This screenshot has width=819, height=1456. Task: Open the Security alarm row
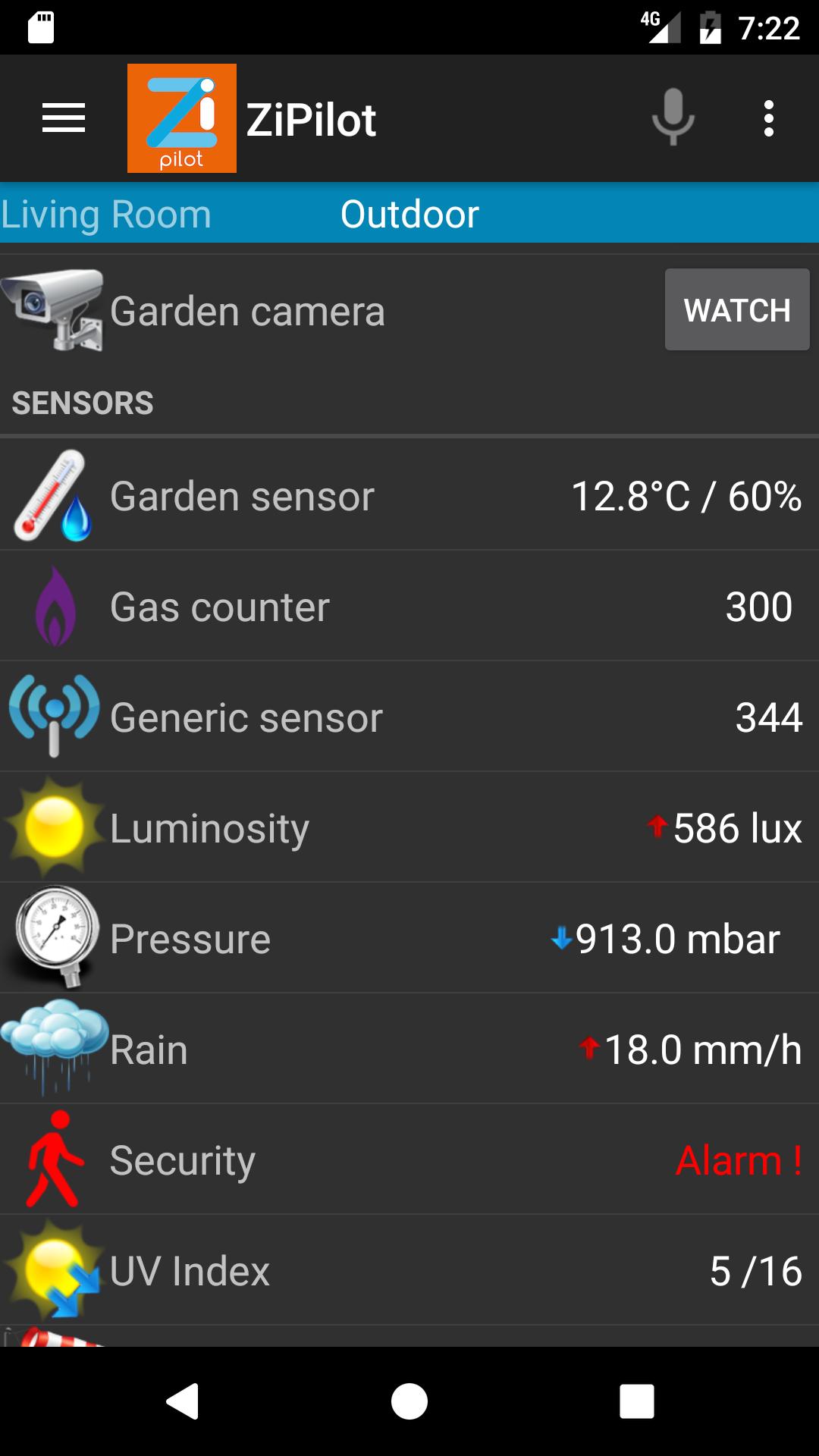409,1160
